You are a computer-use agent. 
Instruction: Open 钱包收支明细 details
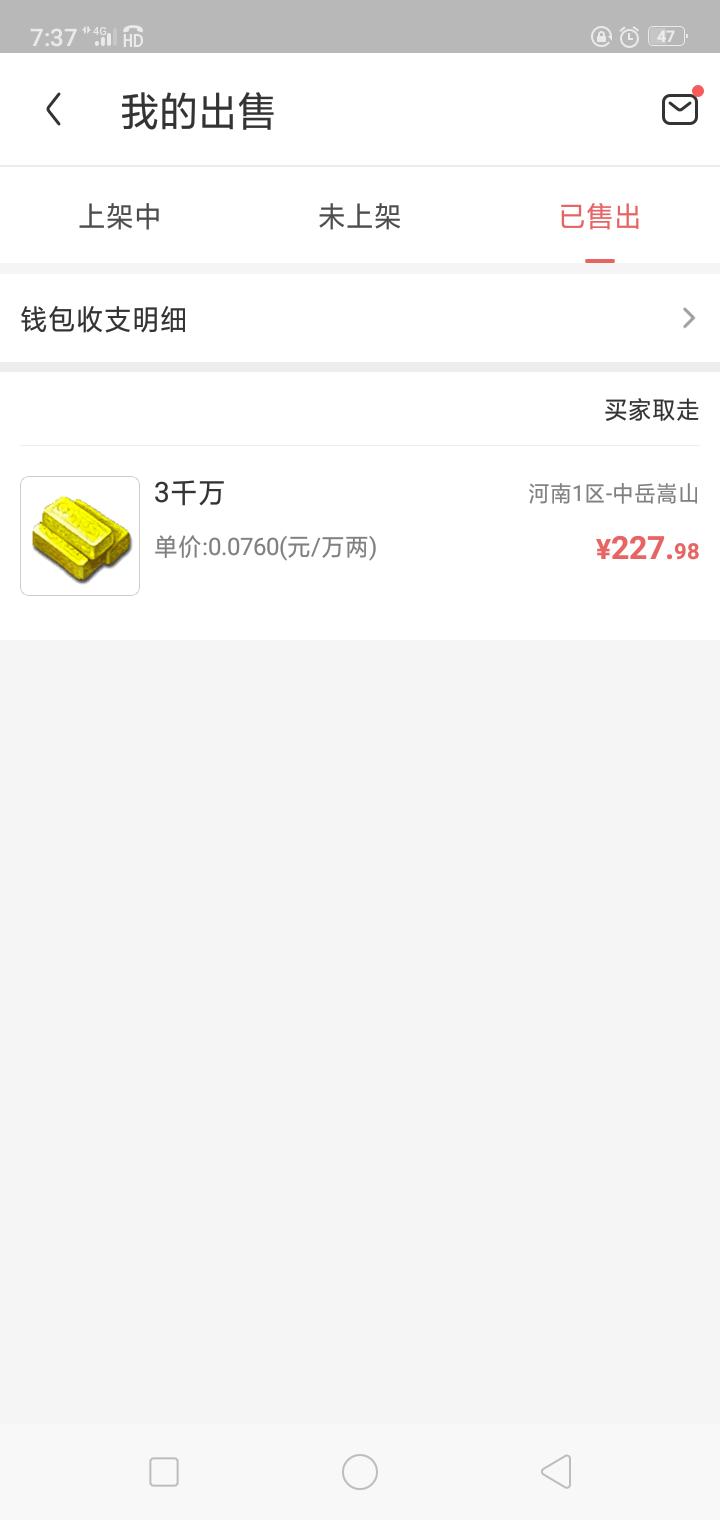pos(360,319)
